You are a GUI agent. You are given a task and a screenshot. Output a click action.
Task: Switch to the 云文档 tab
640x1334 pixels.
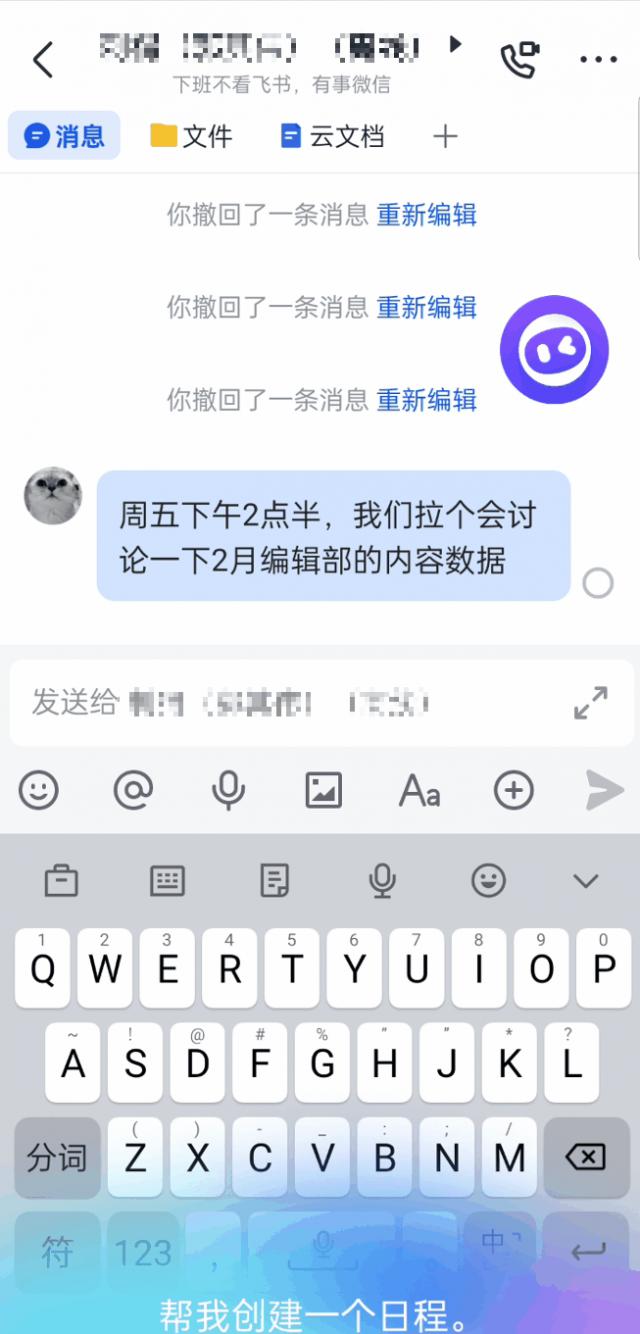[333, 136]
